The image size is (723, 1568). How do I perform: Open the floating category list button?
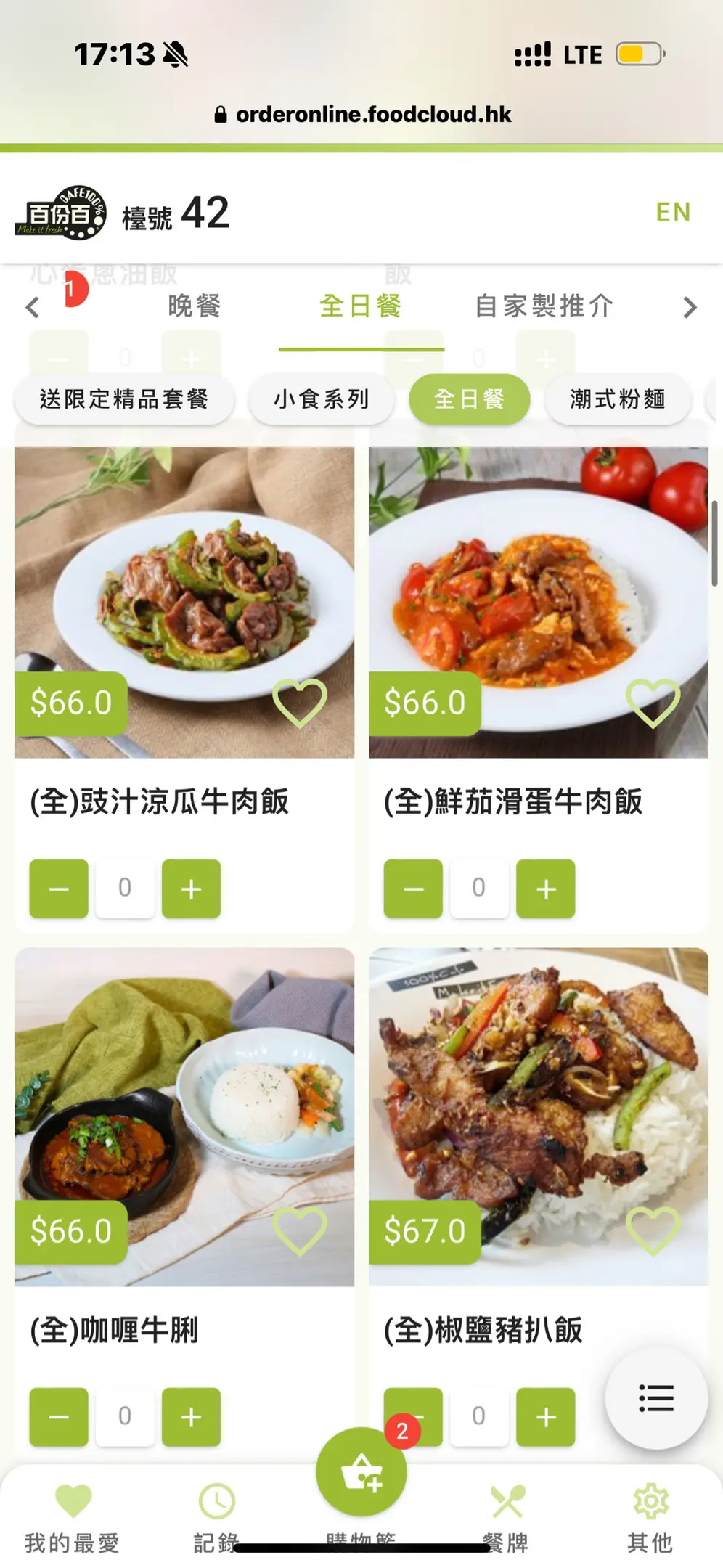pyautogui.click(x=656, y=1398)
